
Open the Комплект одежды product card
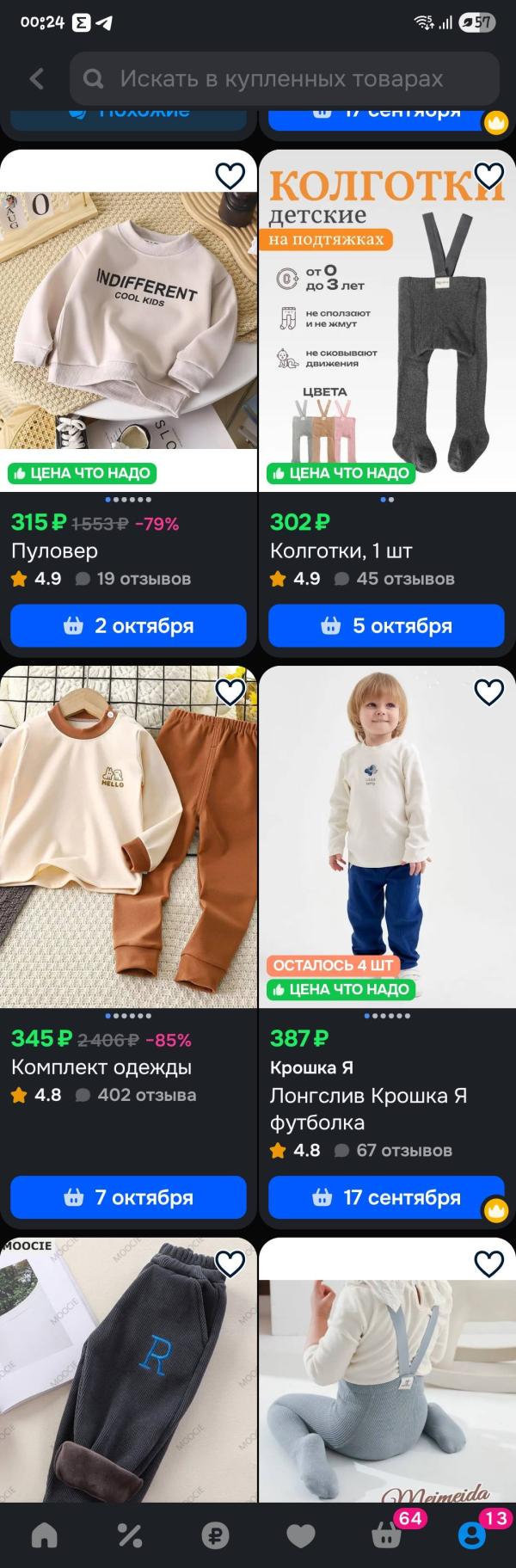coord(128,843)
